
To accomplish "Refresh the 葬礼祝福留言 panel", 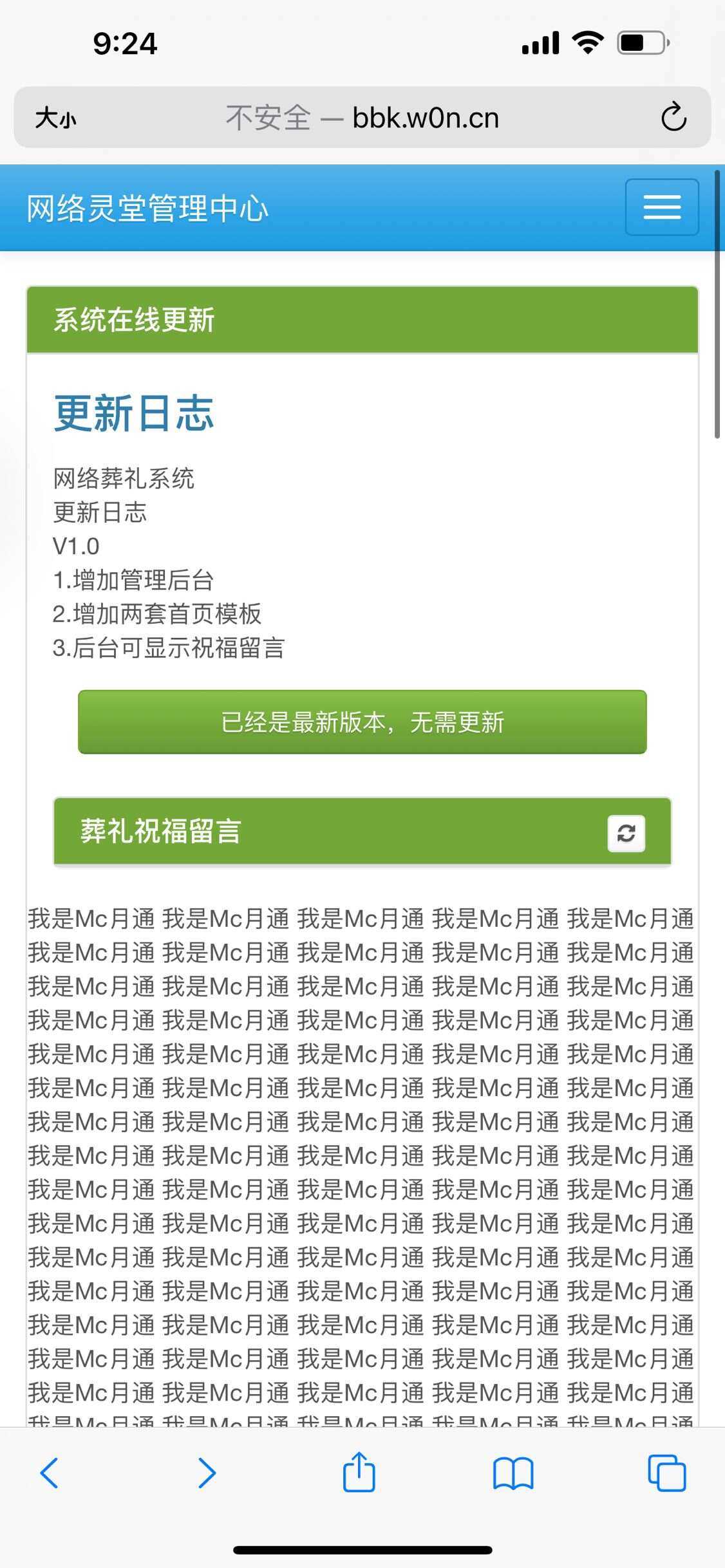I will pyautogui.click(x=626, y=833).
